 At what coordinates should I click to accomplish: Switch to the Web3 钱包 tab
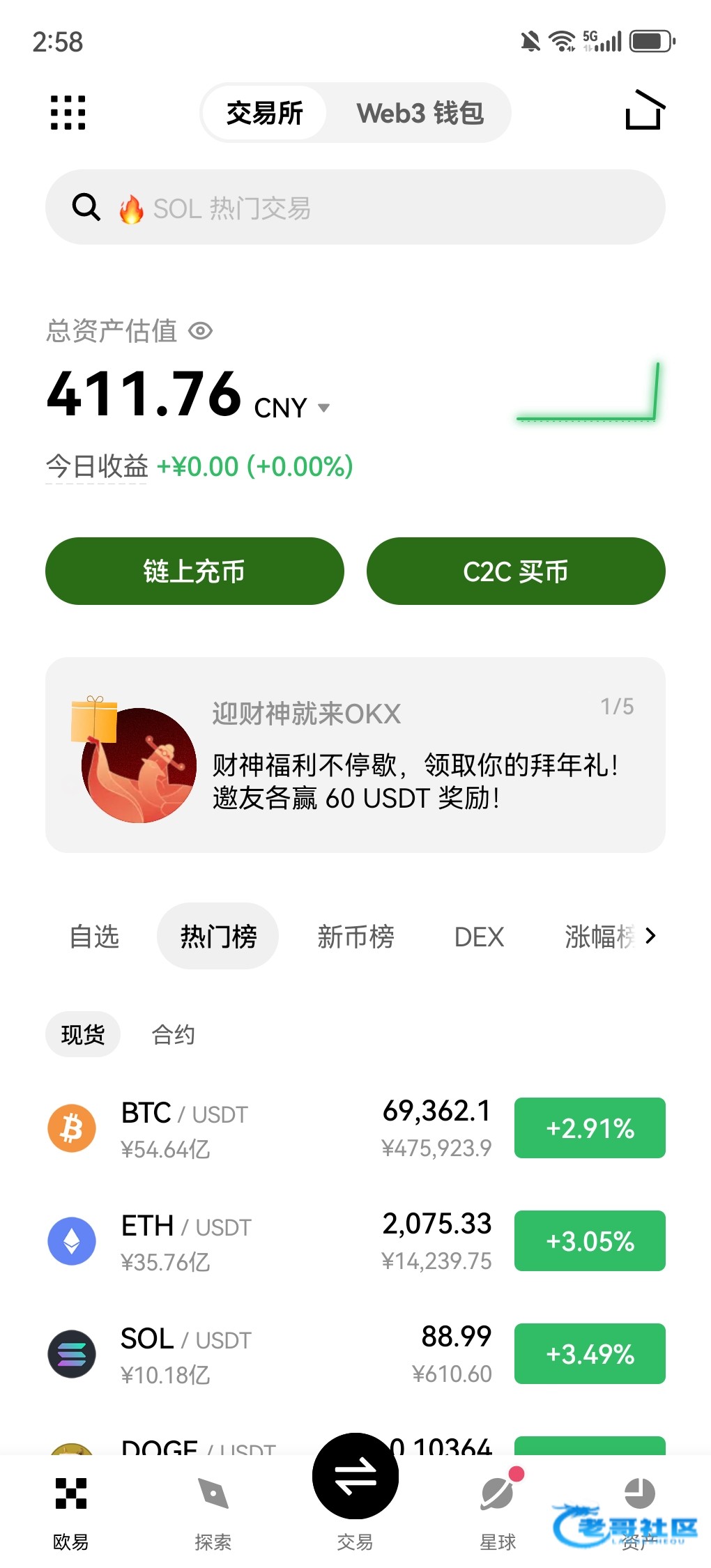tap(420, 113)
